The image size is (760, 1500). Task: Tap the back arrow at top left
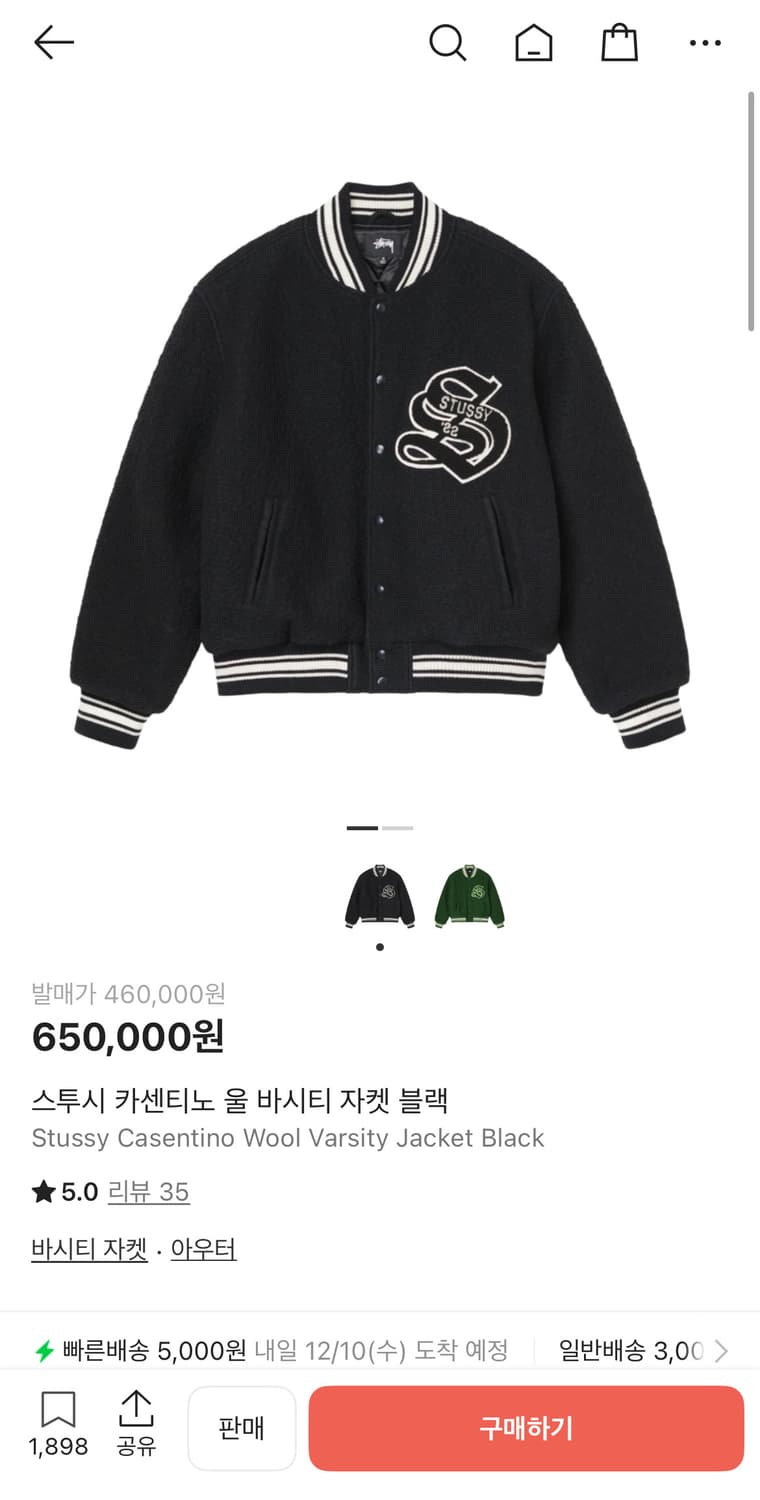53,42
